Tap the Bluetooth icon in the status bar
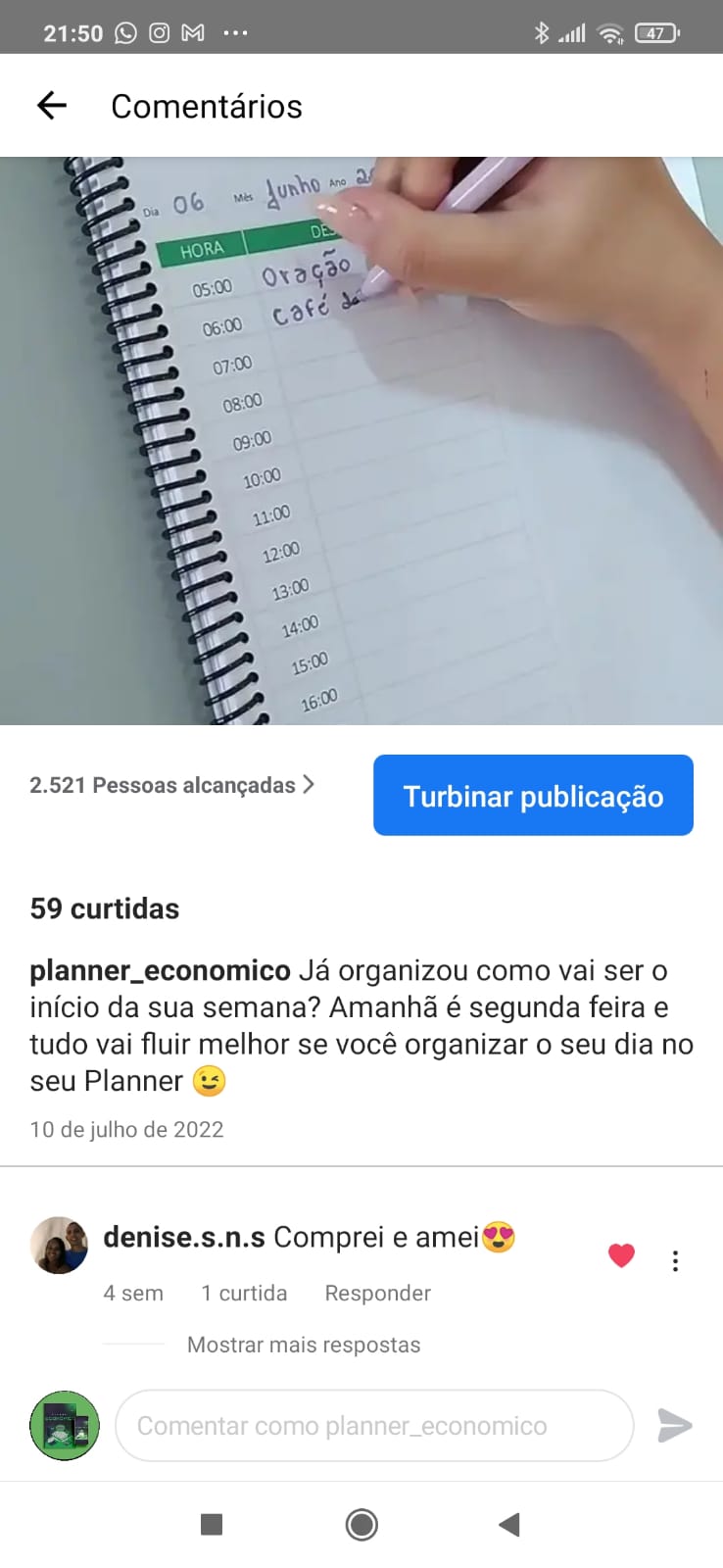The image size is (723, 1568). tap(542, 31)
